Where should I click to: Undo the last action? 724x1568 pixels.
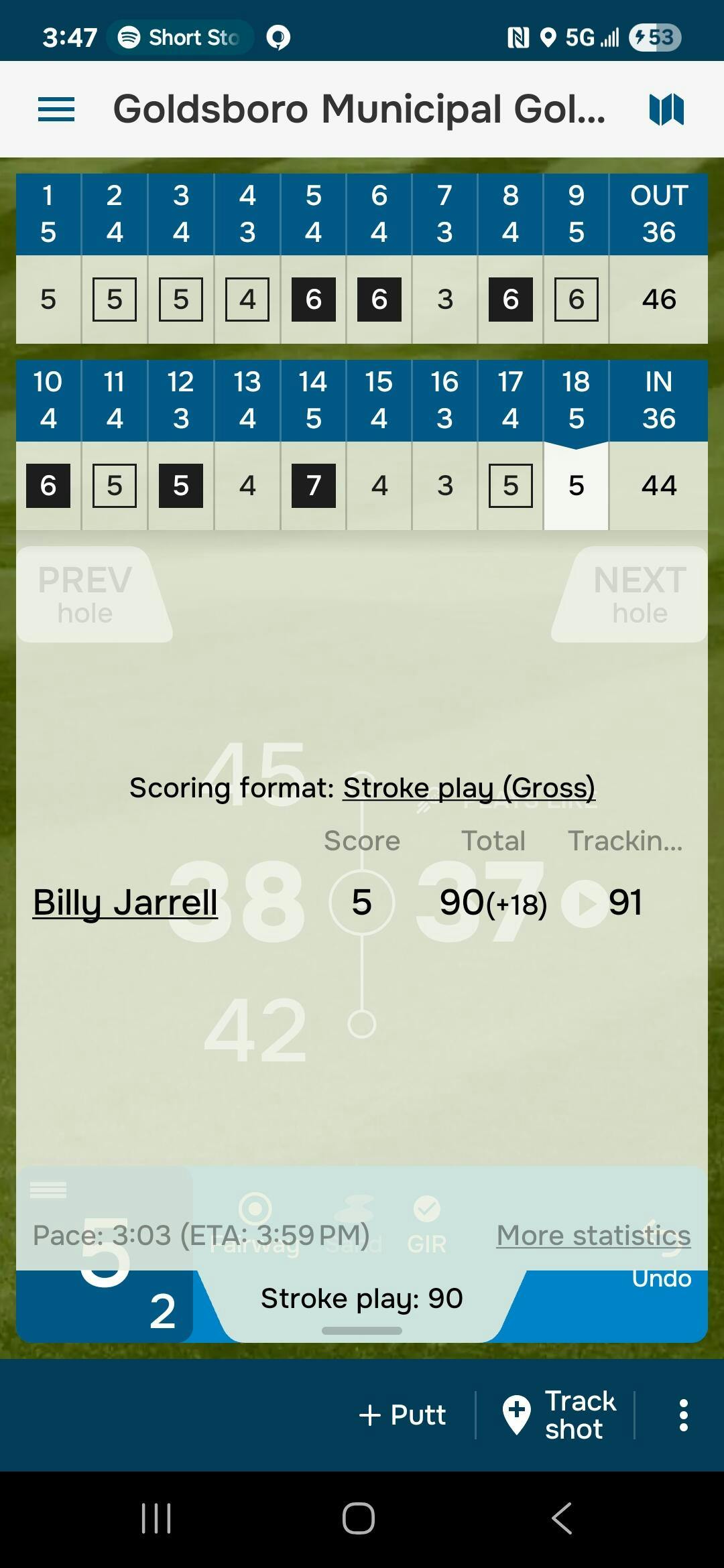coord(661,1279)
